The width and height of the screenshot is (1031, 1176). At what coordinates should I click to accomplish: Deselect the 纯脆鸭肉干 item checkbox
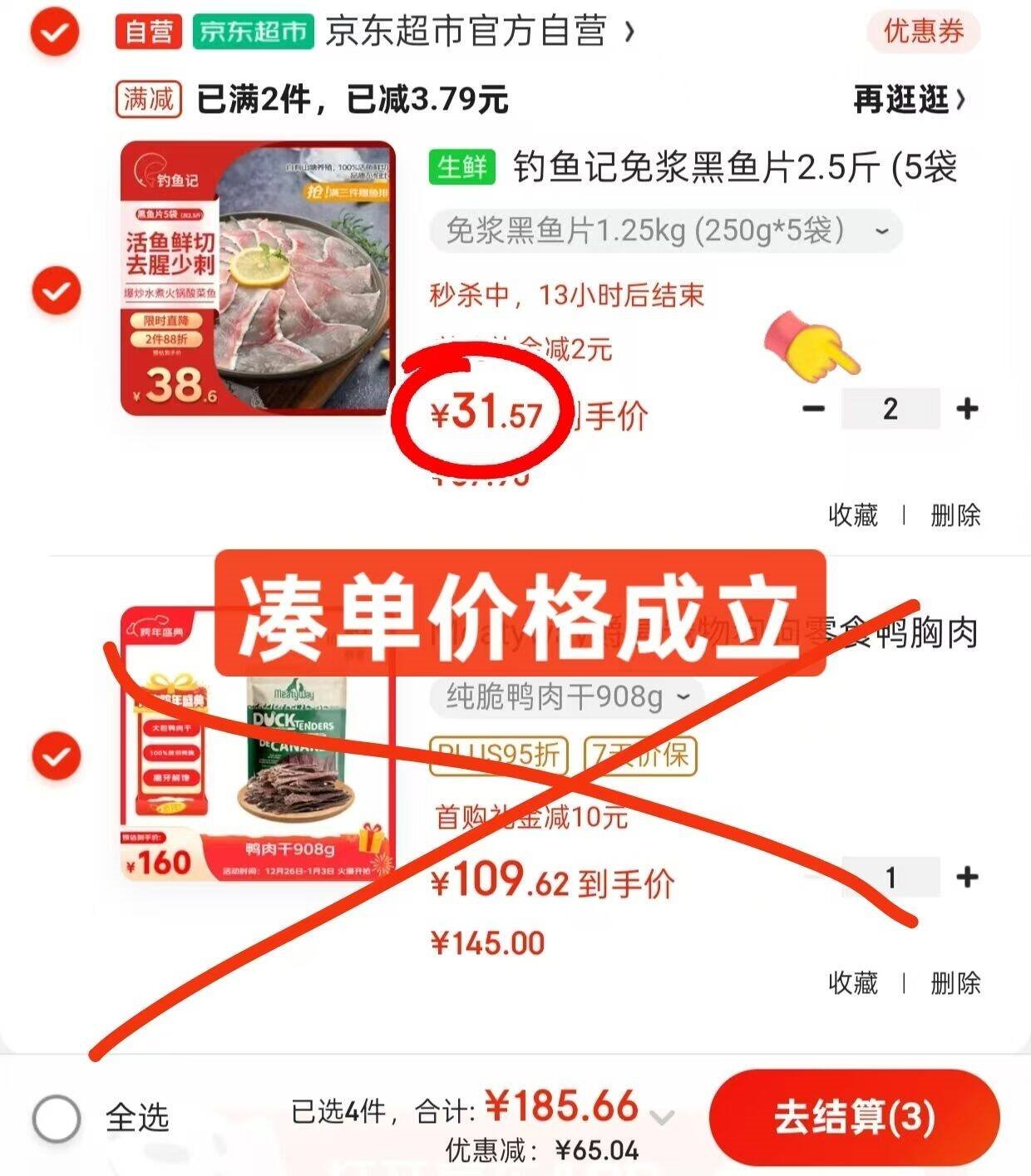click(56, 756)
